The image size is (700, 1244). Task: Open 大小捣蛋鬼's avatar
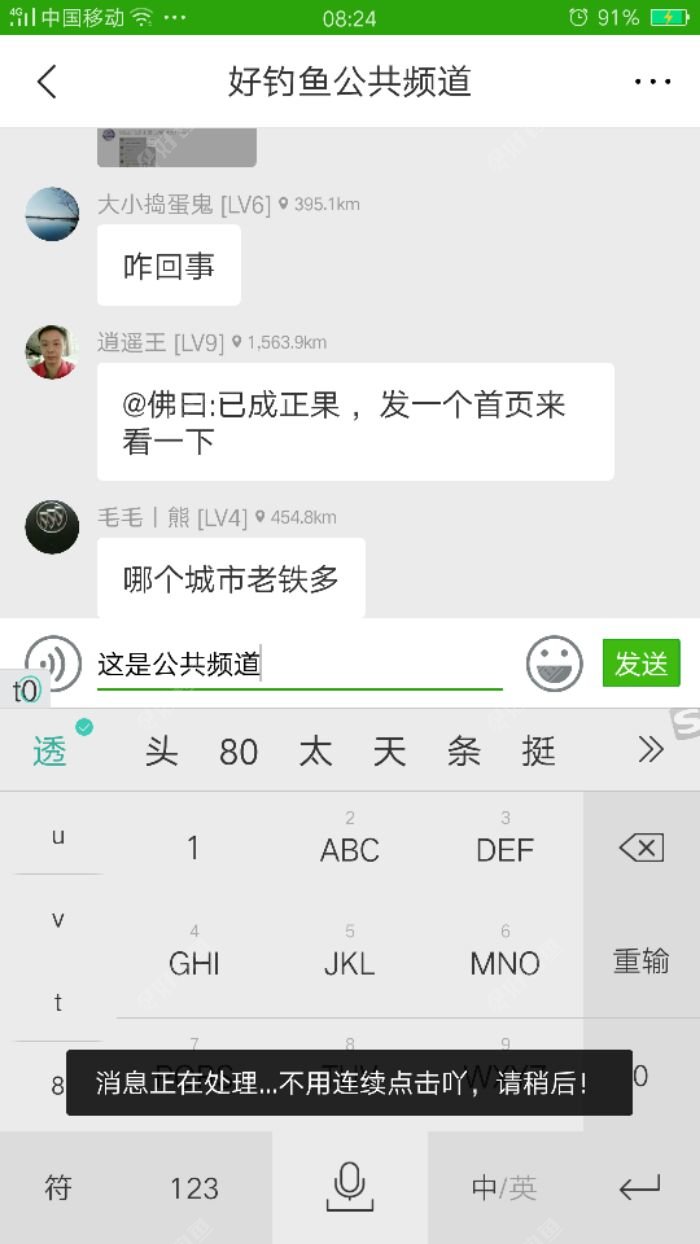[x=52, y=214]
